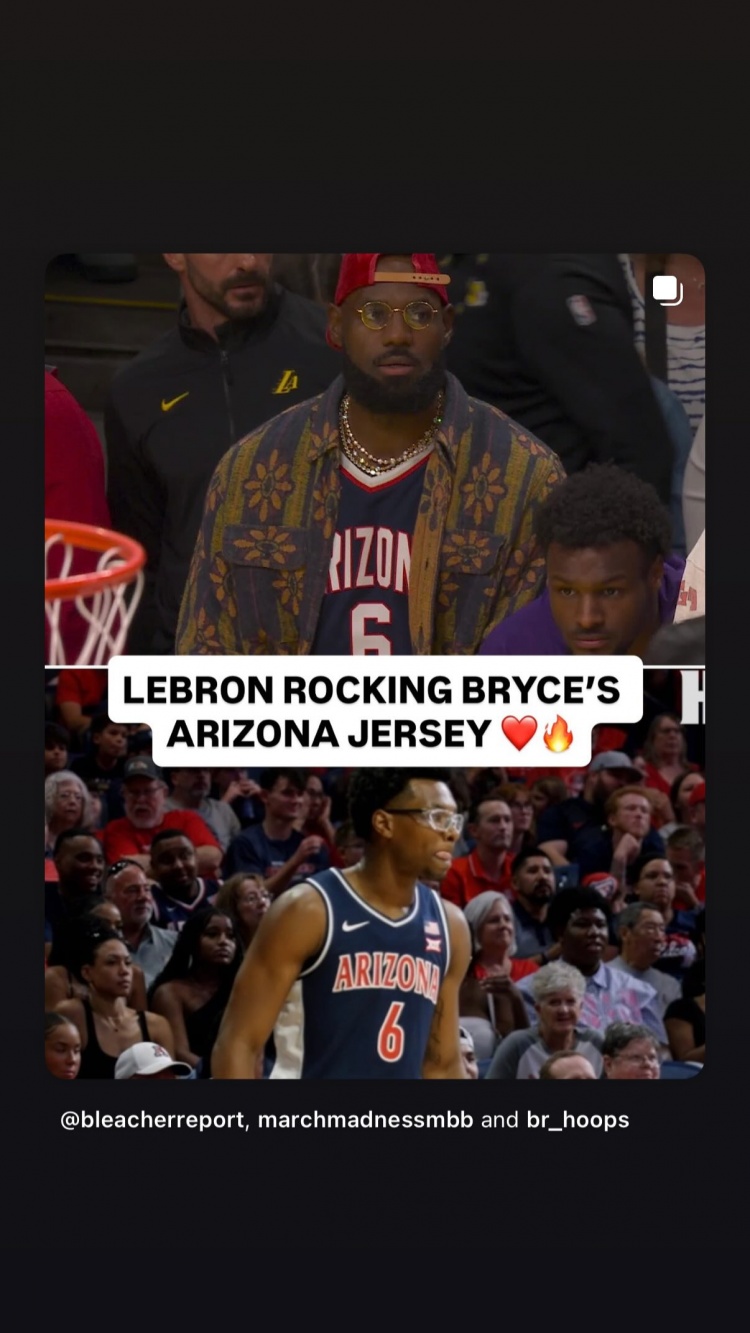Open the @bleacherreport profile mention
The image size is (750, 1333).
[x=152, y=1120]
